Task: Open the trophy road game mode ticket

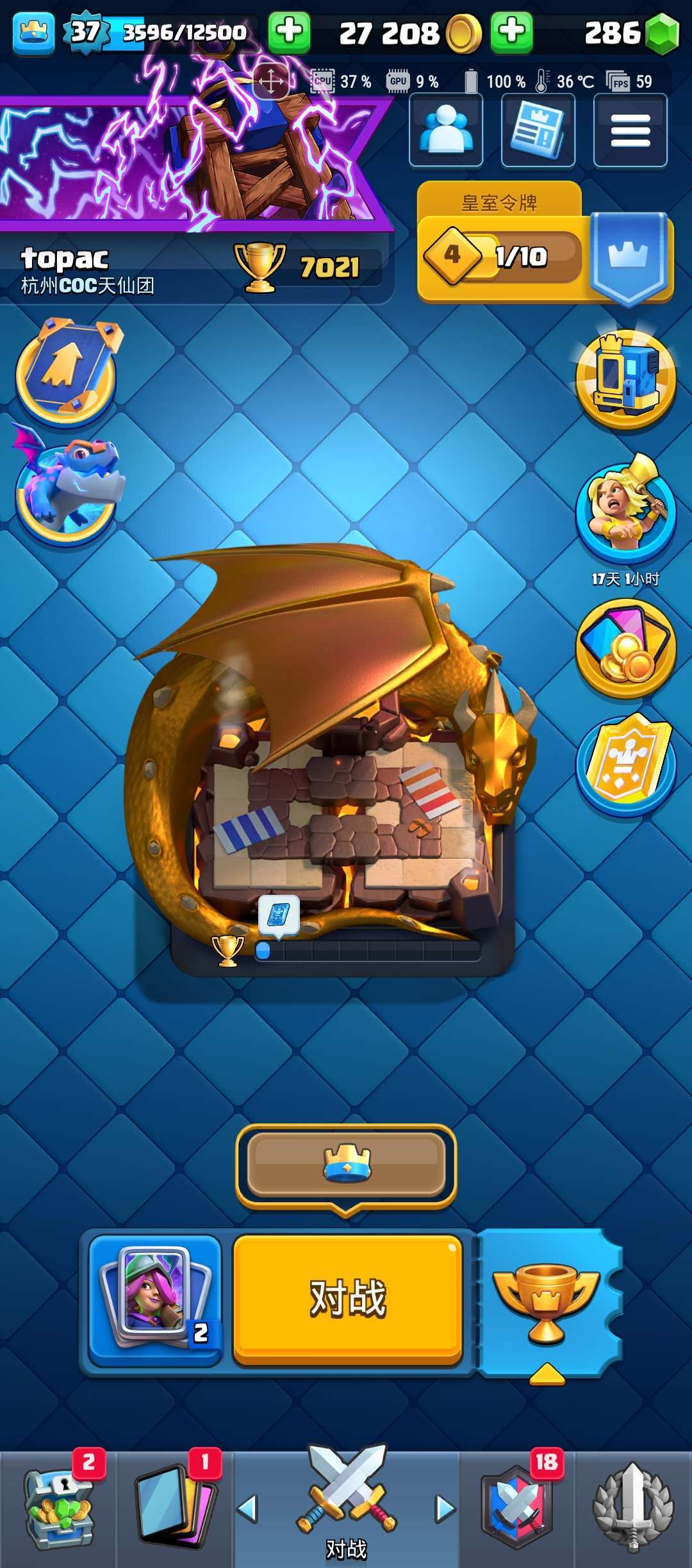Action: [x=548, y=1302]
